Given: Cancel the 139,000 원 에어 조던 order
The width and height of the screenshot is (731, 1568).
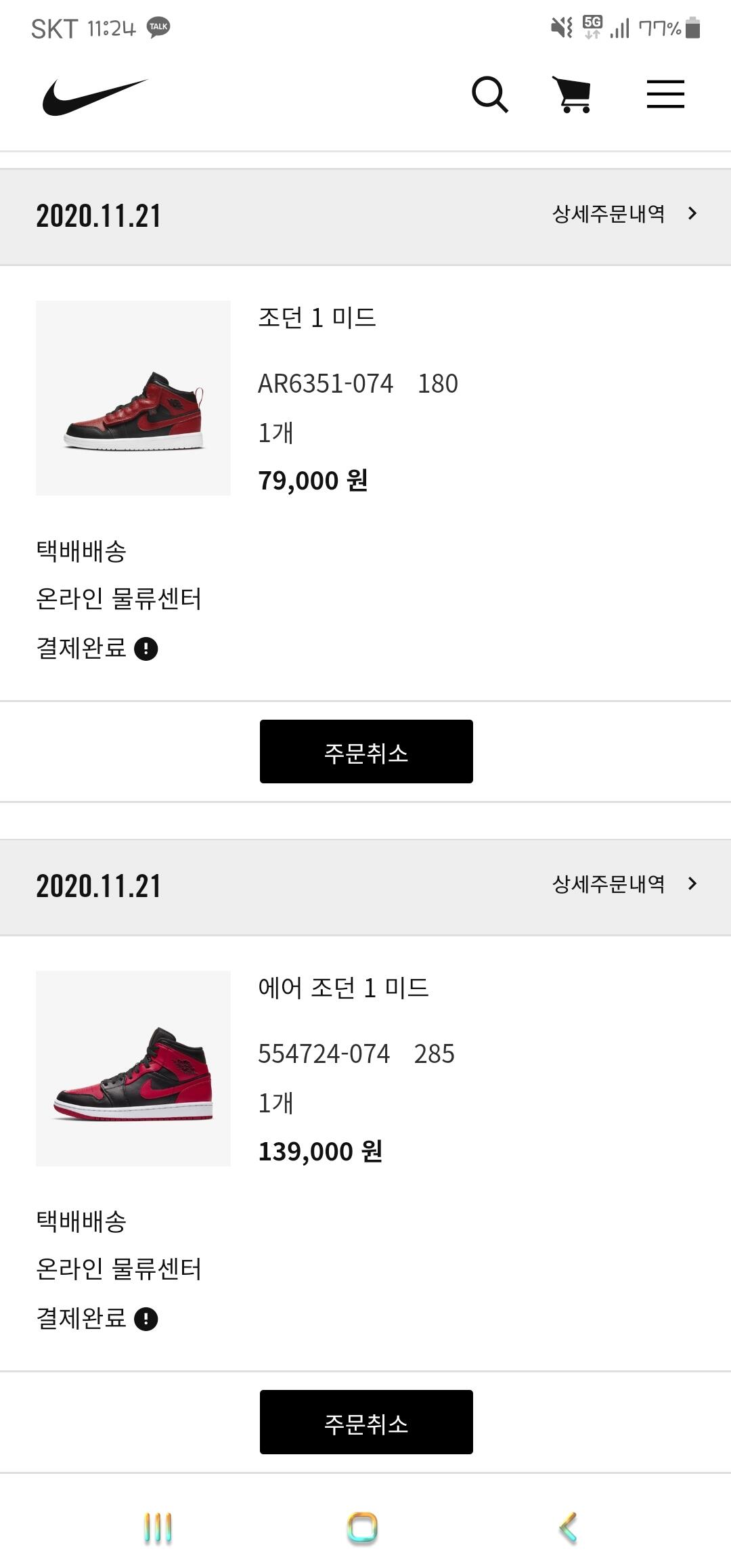Looking at the screenshot, I should tap(366, 1422).
